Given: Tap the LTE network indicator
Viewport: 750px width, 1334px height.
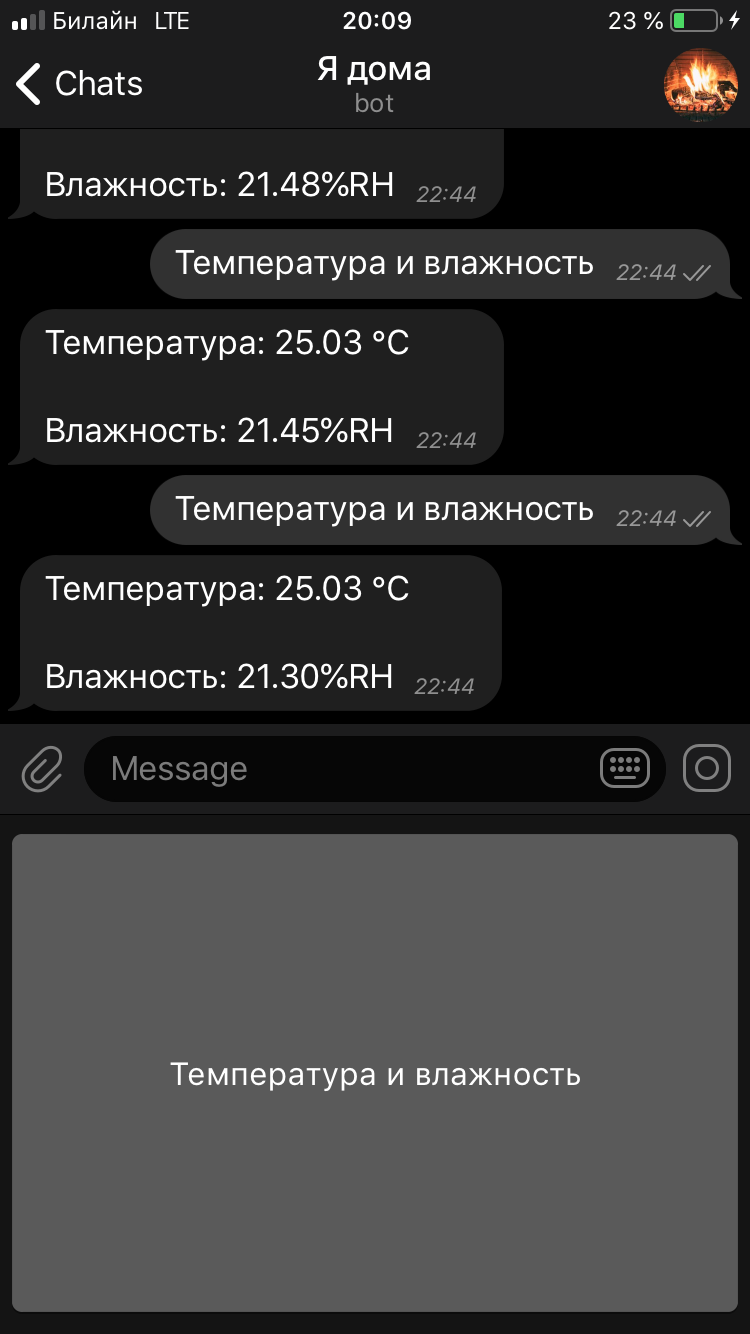Looking at the screenshot, I should coord(172,20).
